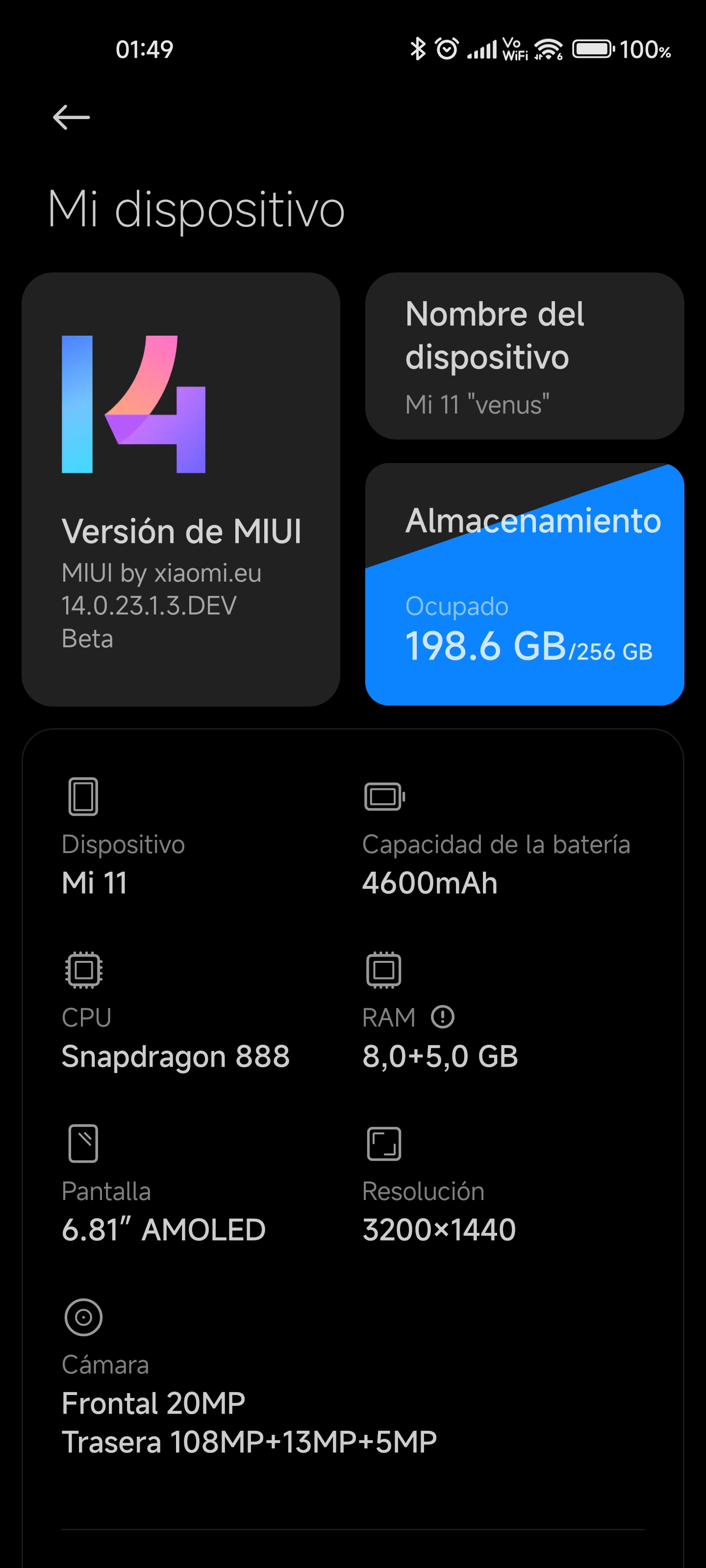Tap the RAM info icon
Screen dimensions: 706x1568
pyautogui.click(x=443, y=1017)
